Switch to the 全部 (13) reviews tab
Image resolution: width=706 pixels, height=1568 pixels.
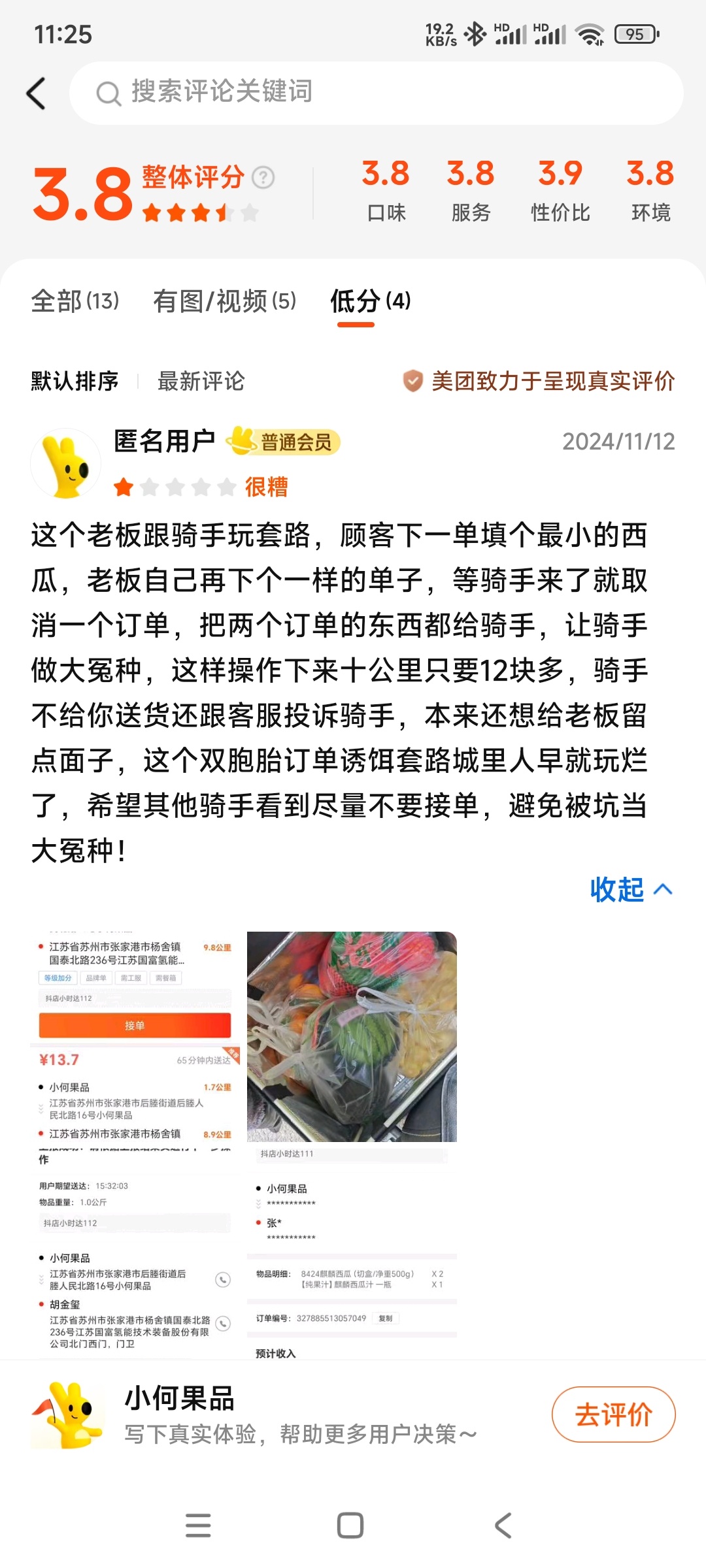click(x=75, y=301)
